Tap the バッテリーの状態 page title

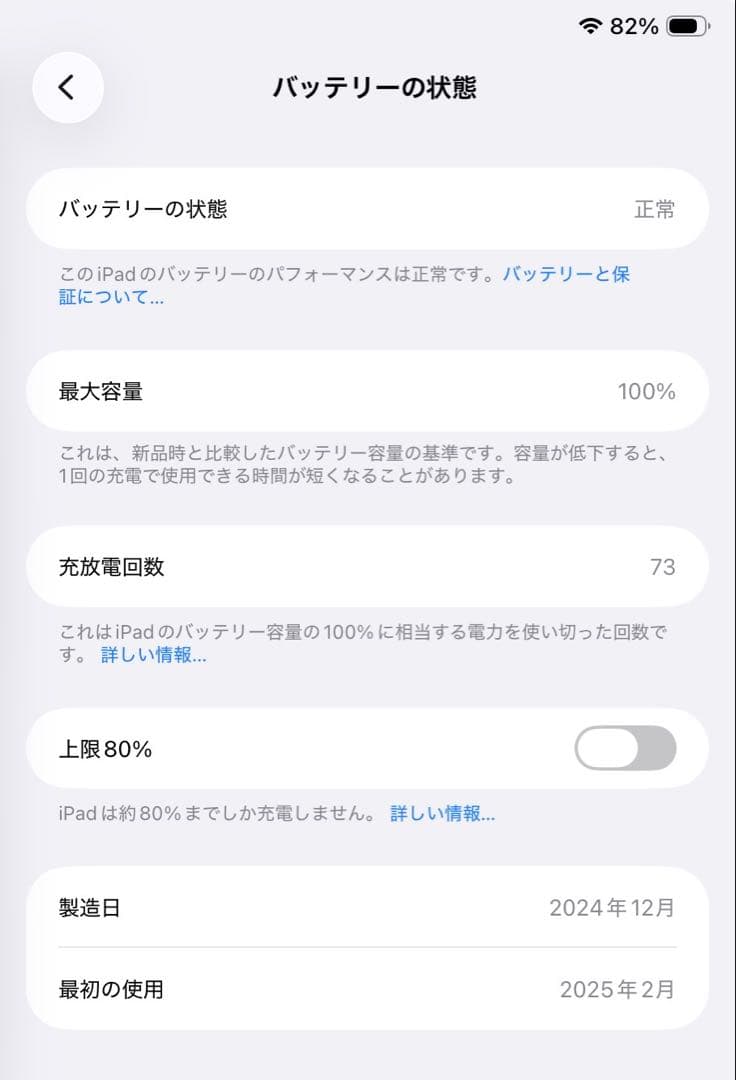(374, 87)
